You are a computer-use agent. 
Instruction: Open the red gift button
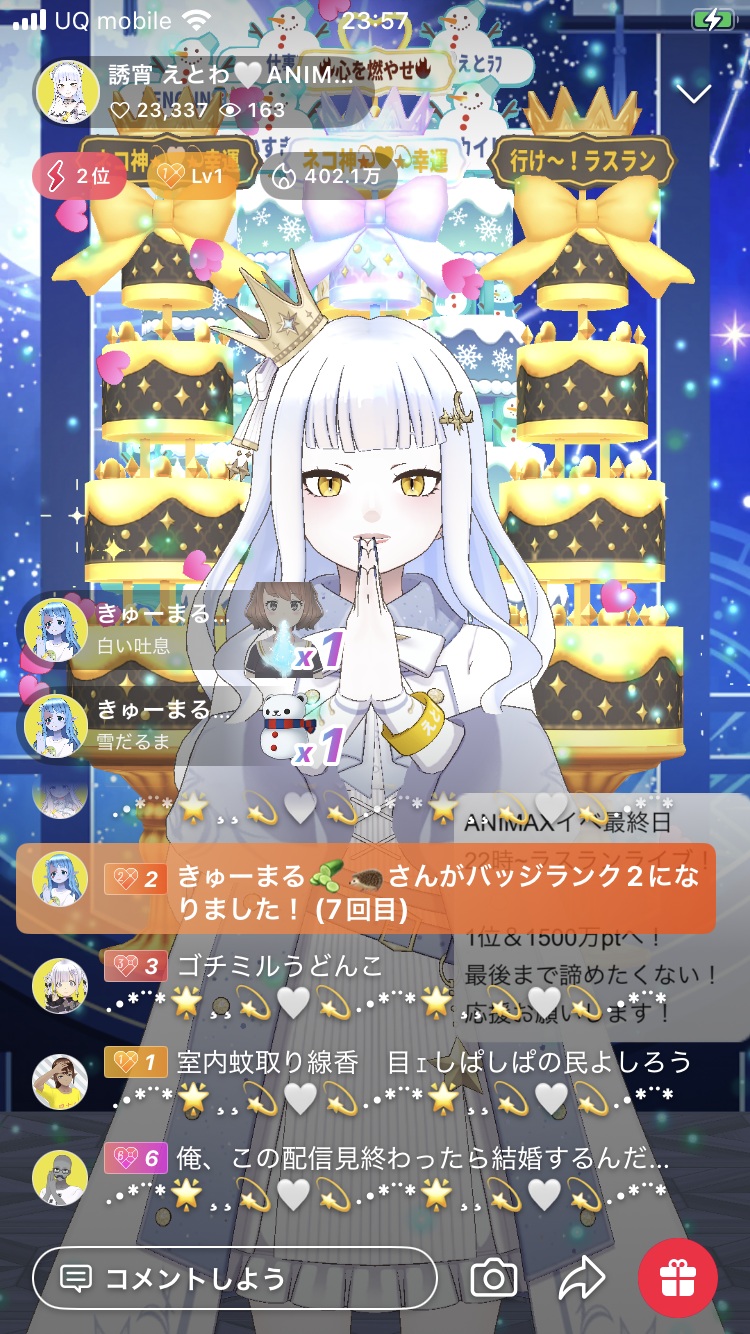678,1277
